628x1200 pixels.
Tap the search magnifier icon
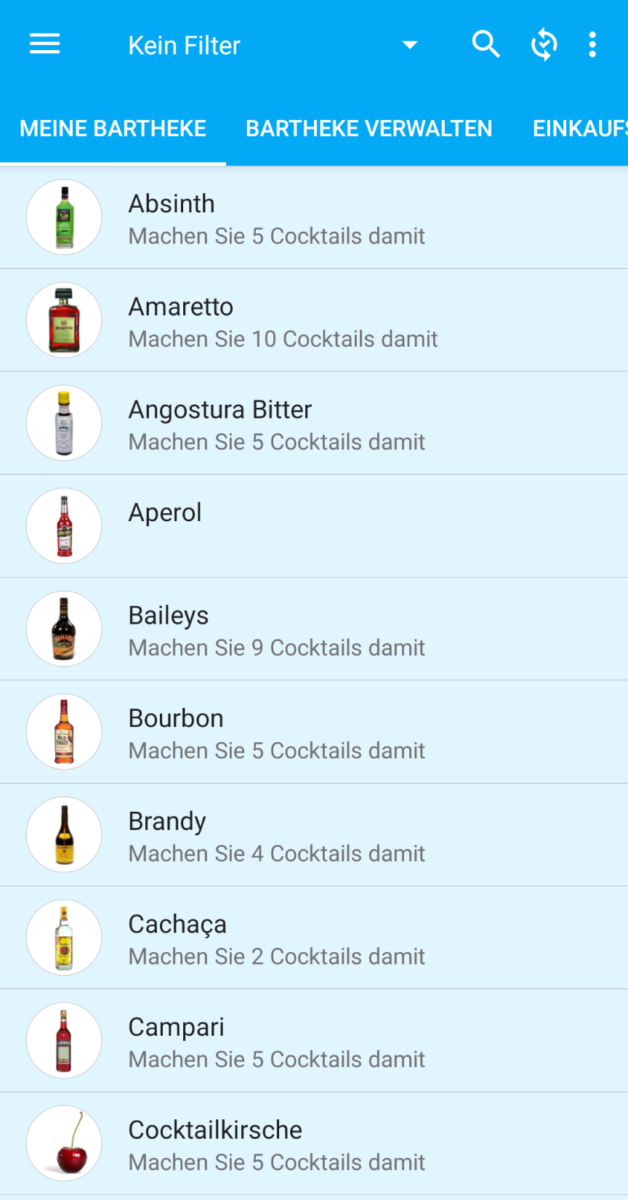coord(486,45)
